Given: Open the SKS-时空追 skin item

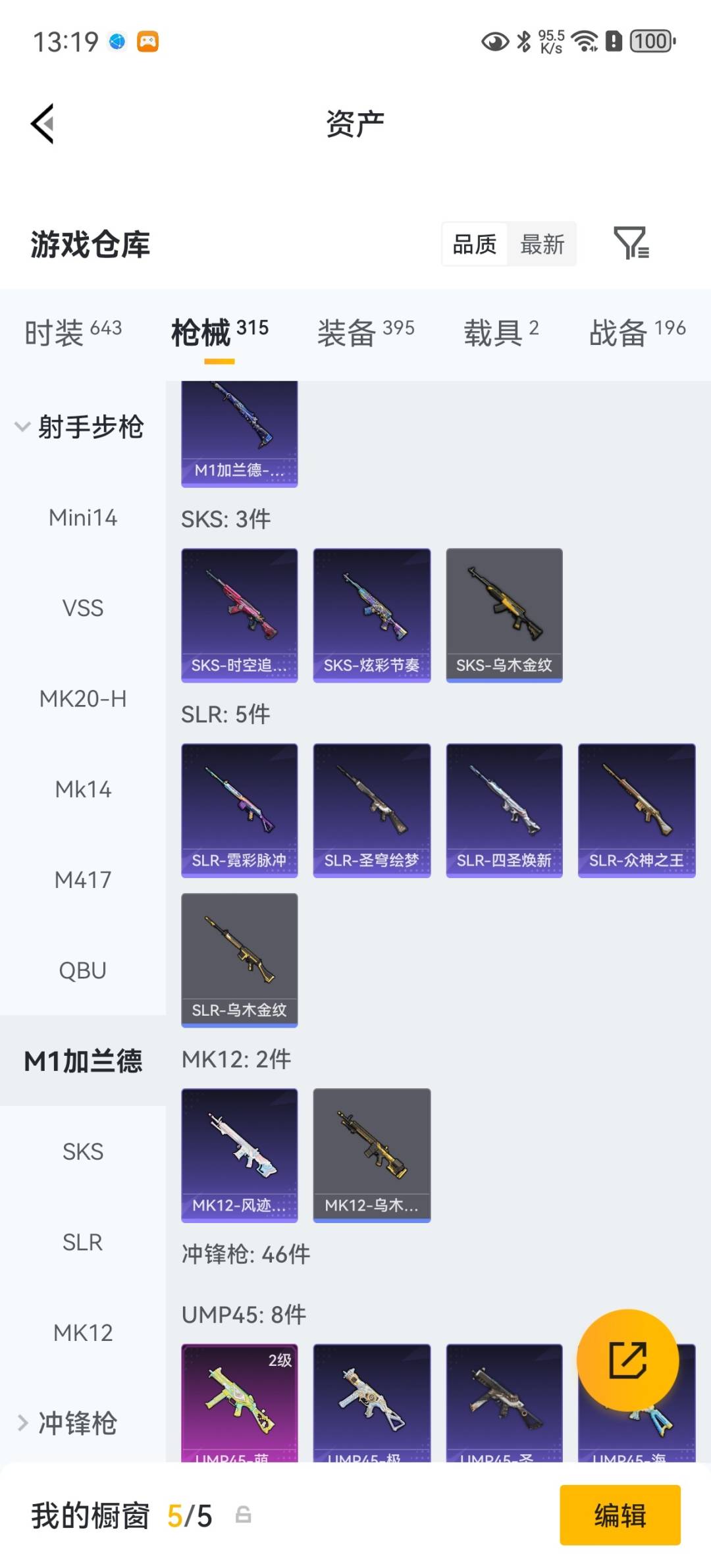Looking at the screenshot, I should point(239,612).
